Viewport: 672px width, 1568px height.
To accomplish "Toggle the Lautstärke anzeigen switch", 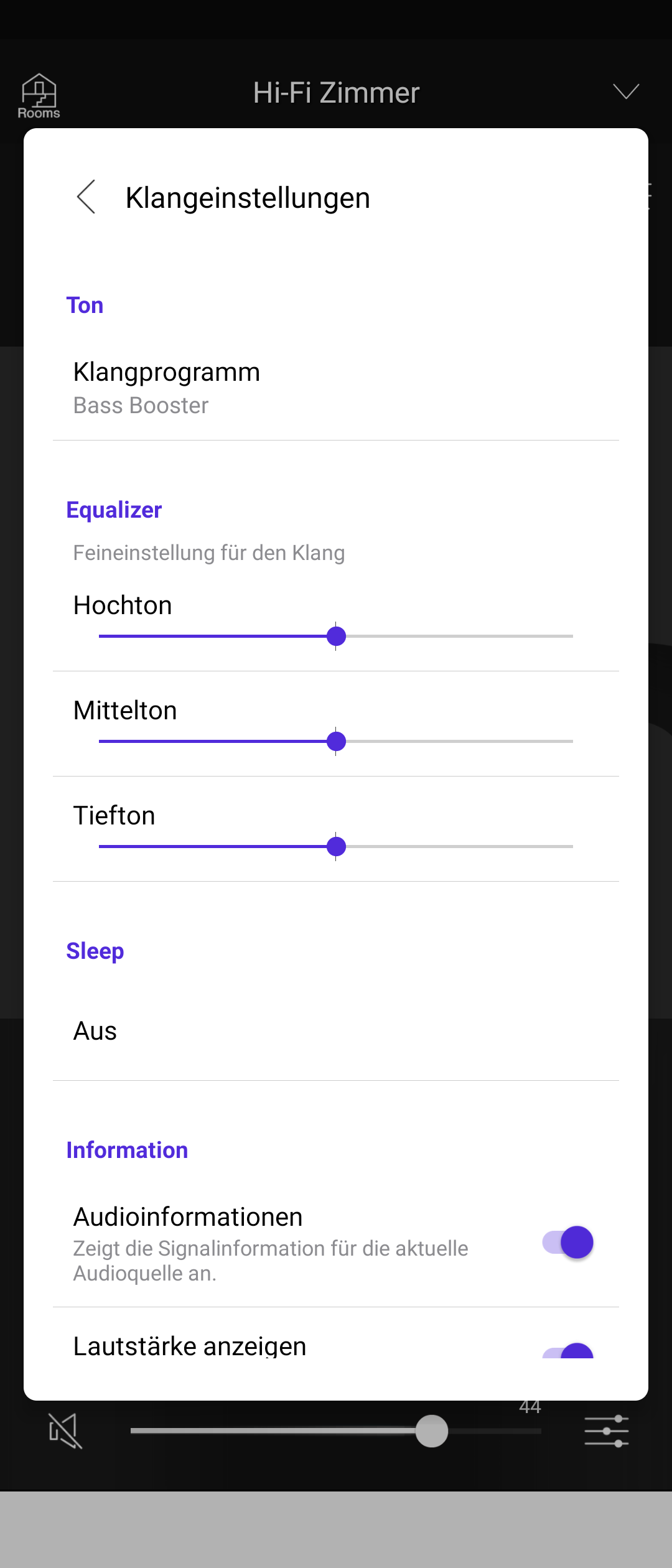I will tap(568, 1350).
